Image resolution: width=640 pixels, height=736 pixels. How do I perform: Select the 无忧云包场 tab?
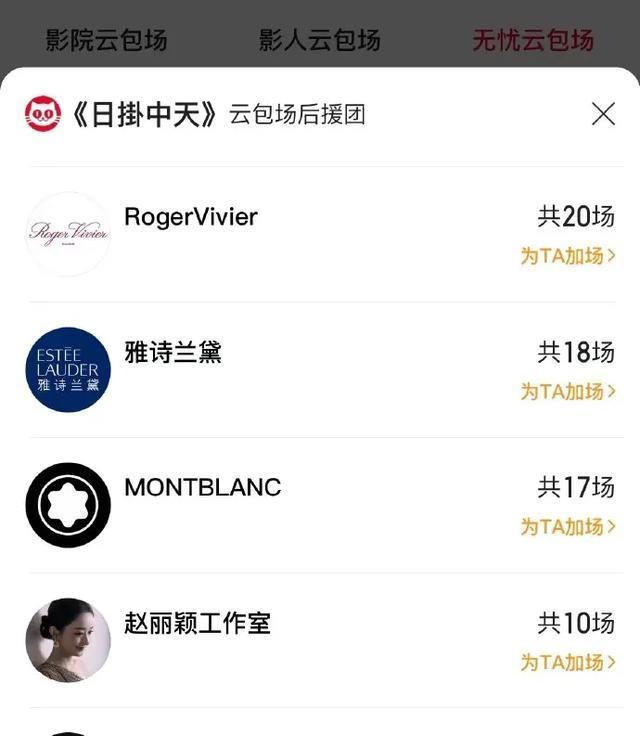click(x=533, y=41)
